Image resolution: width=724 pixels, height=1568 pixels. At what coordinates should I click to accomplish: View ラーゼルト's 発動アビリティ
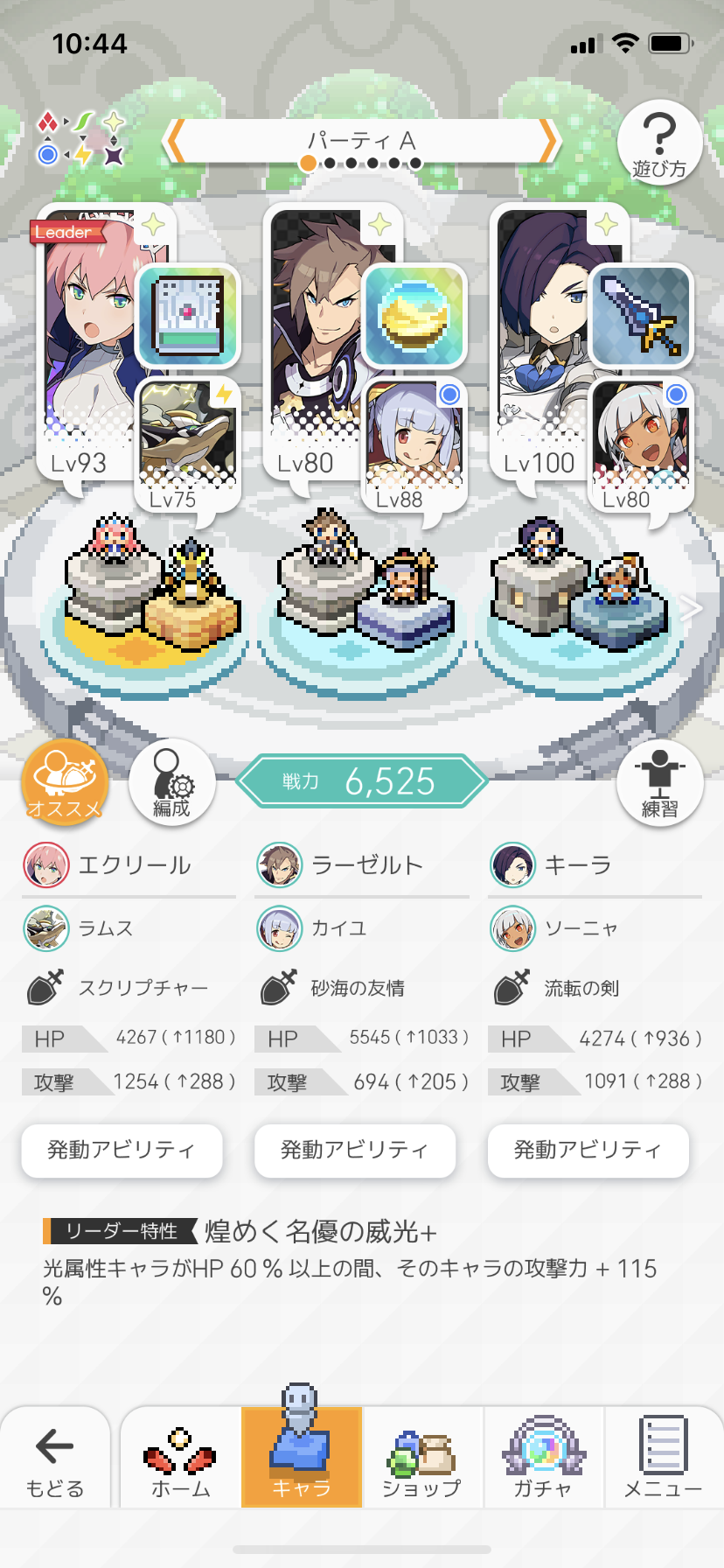(x=354, y=1150)
